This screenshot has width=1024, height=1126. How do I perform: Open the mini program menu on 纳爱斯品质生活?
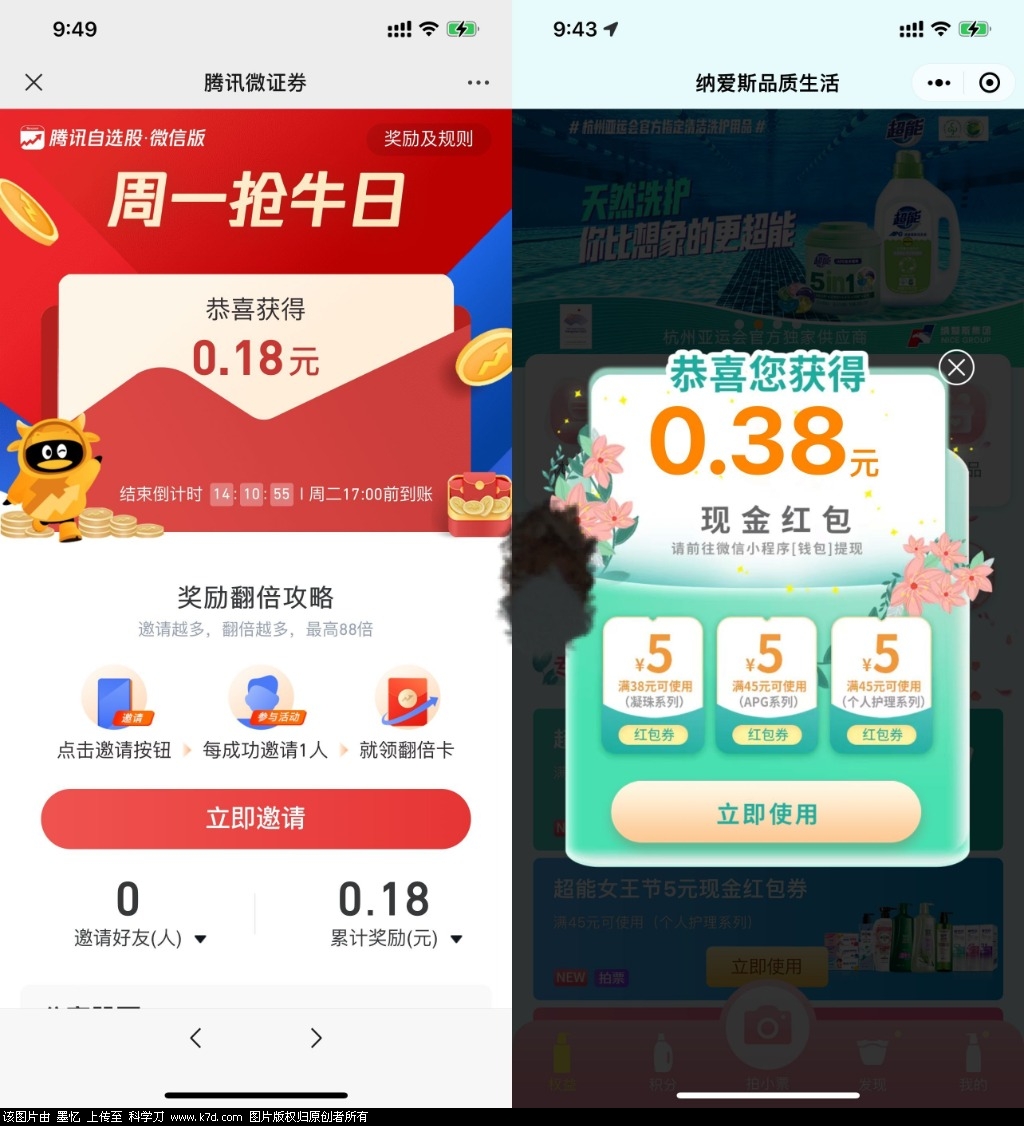point(937,83)
